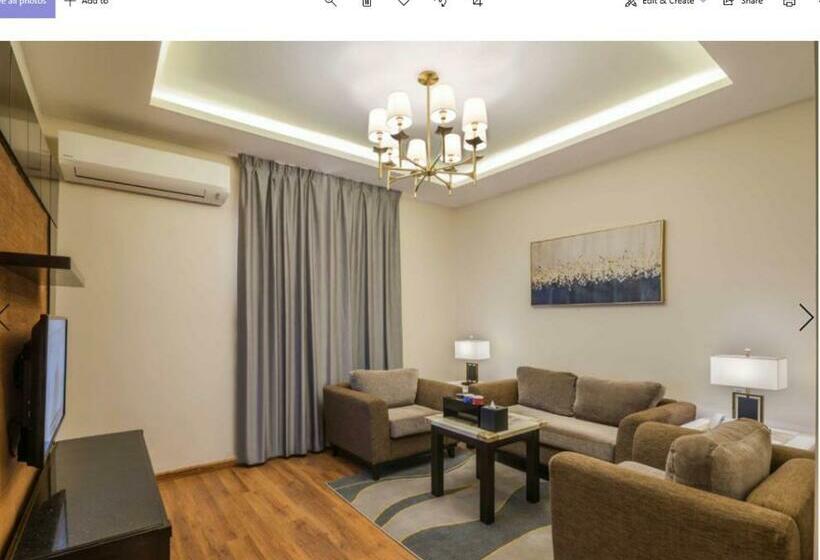Zoom in with the magnifier icon
This screenshot has height=560, width=820.
(330, 3)
